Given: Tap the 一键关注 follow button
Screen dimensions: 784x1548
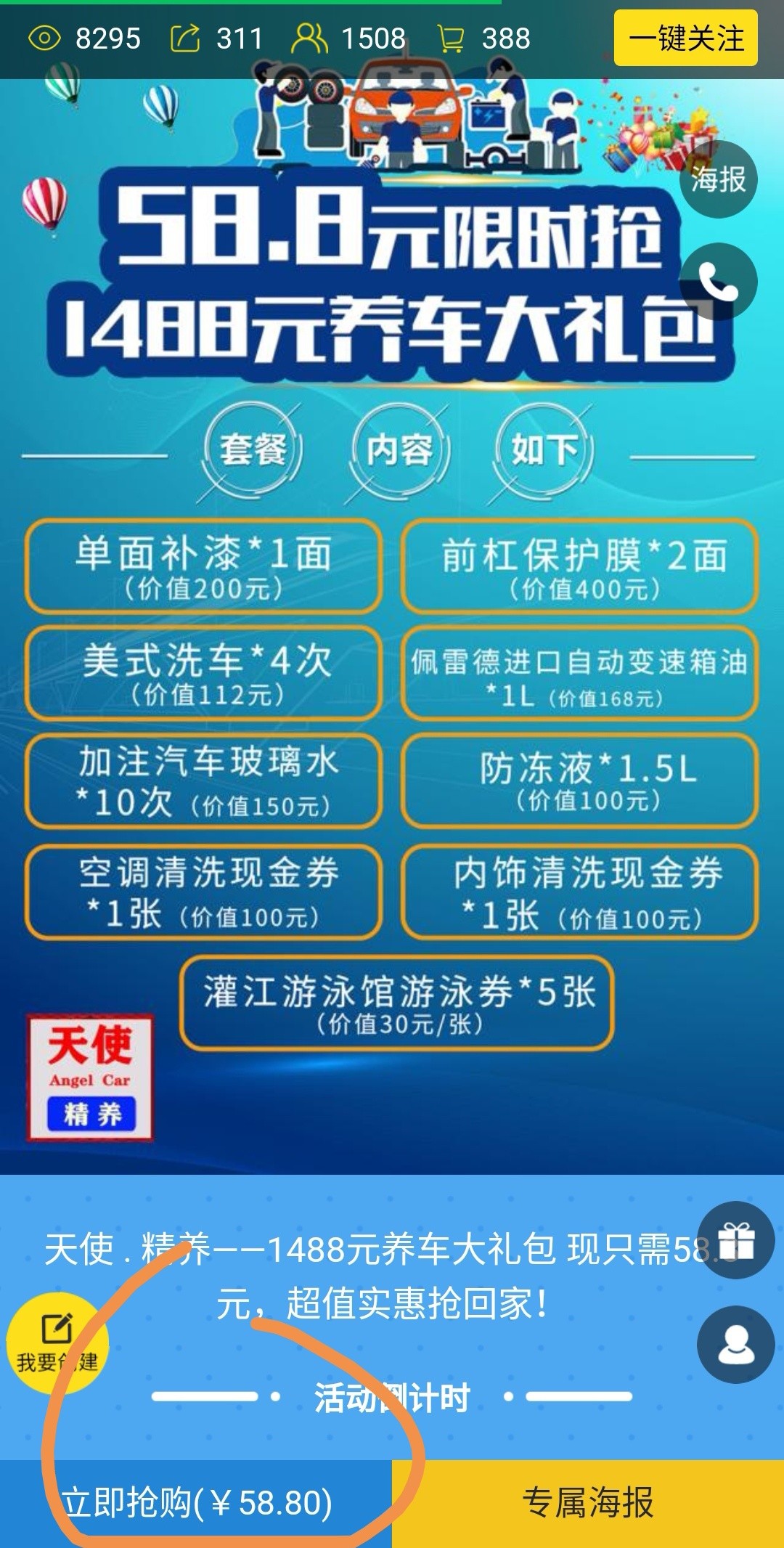Looking at the screenshot, I should 685,38.
